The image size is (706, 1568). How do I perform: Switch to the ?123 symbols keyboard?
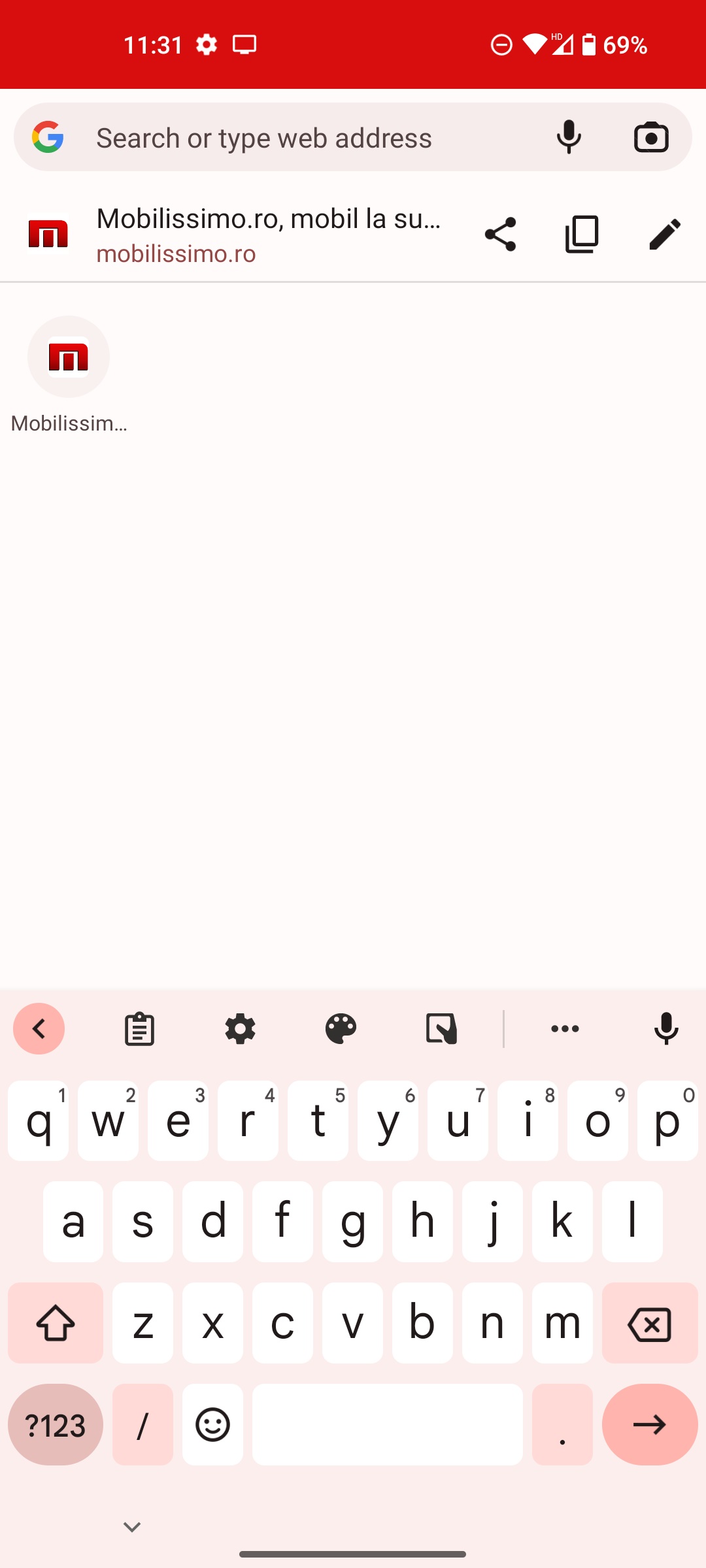click(x=56, y=1425)
